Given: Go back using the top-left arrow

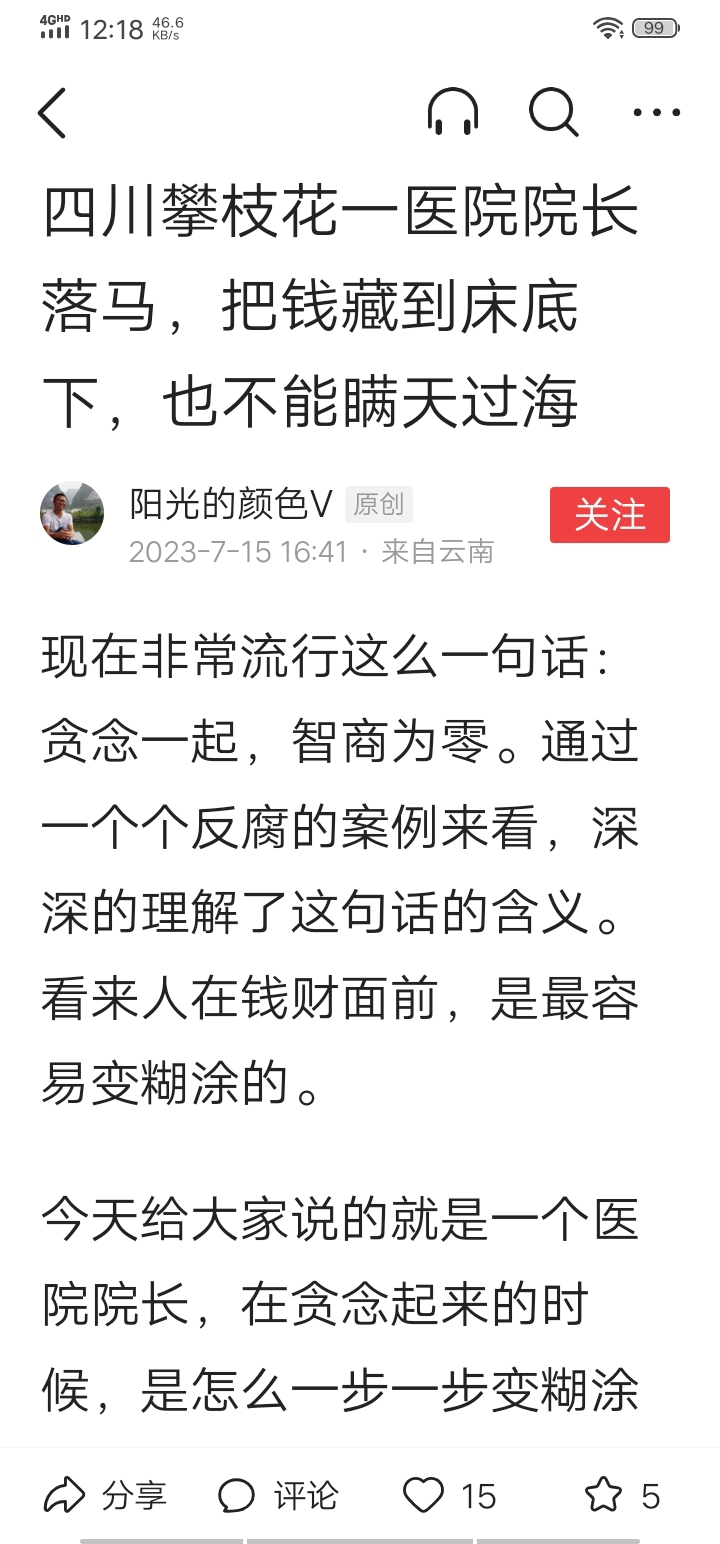Looking at the screenshot, I should click(52, 112).
